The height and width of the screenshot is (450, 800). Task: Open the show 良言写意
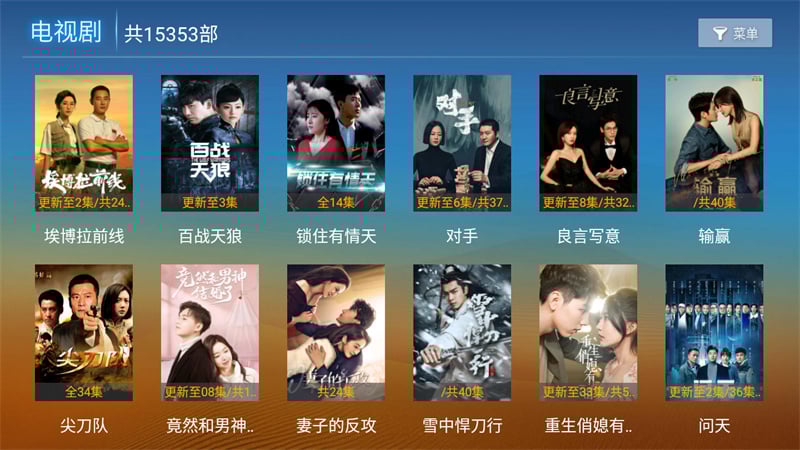coord(588,144)
